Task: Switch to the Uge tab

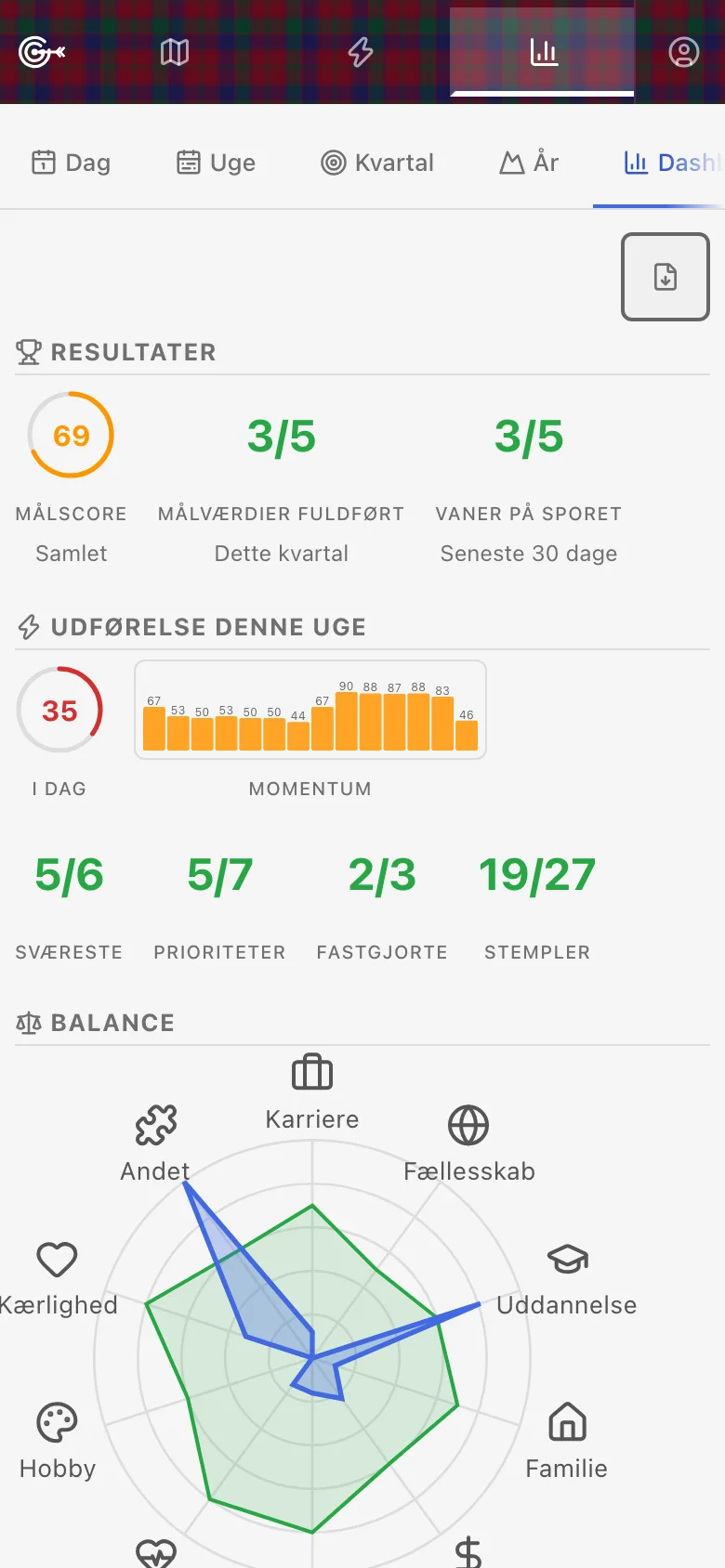Action: click(217, 163)
